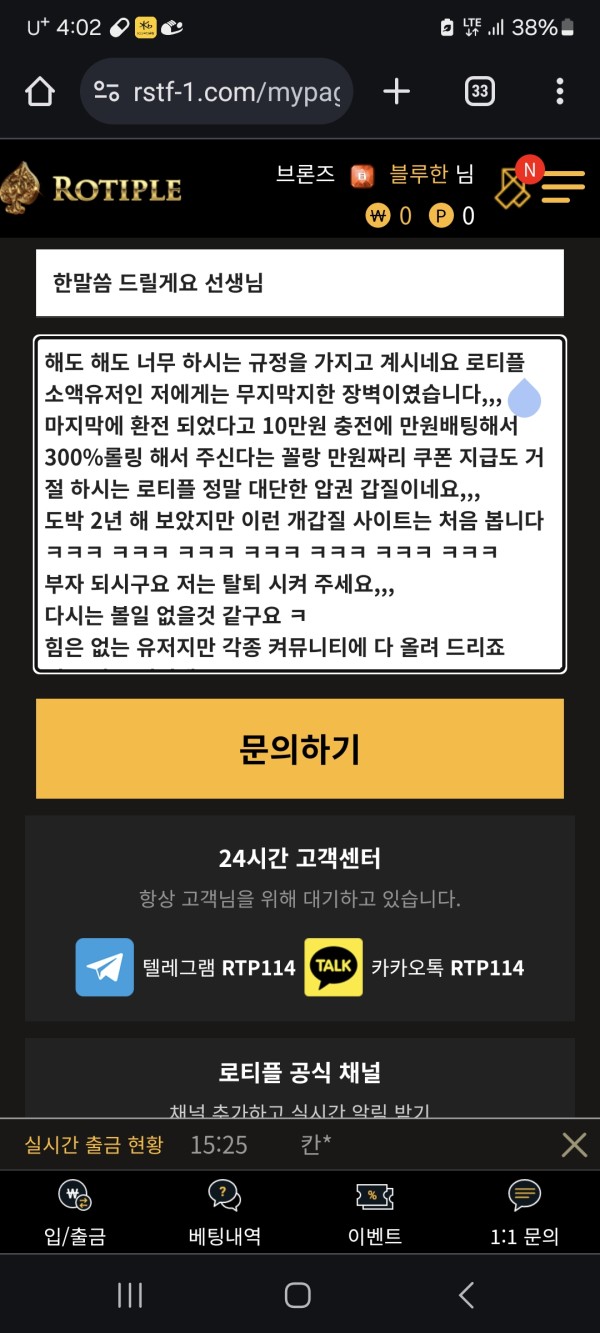Submit the inquiry with 문의하기
Screen dimensions: 600x1333
click(x=300, y=748)
